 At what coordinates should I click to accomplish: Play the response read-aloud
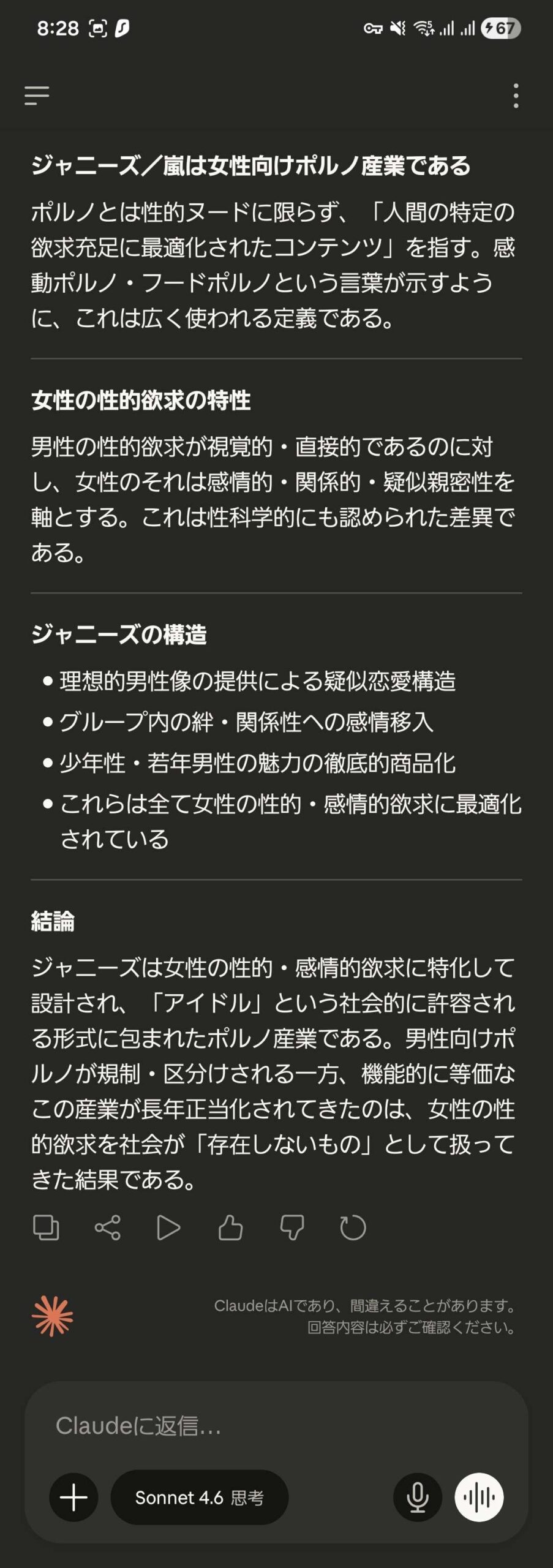coord(168,1227)
